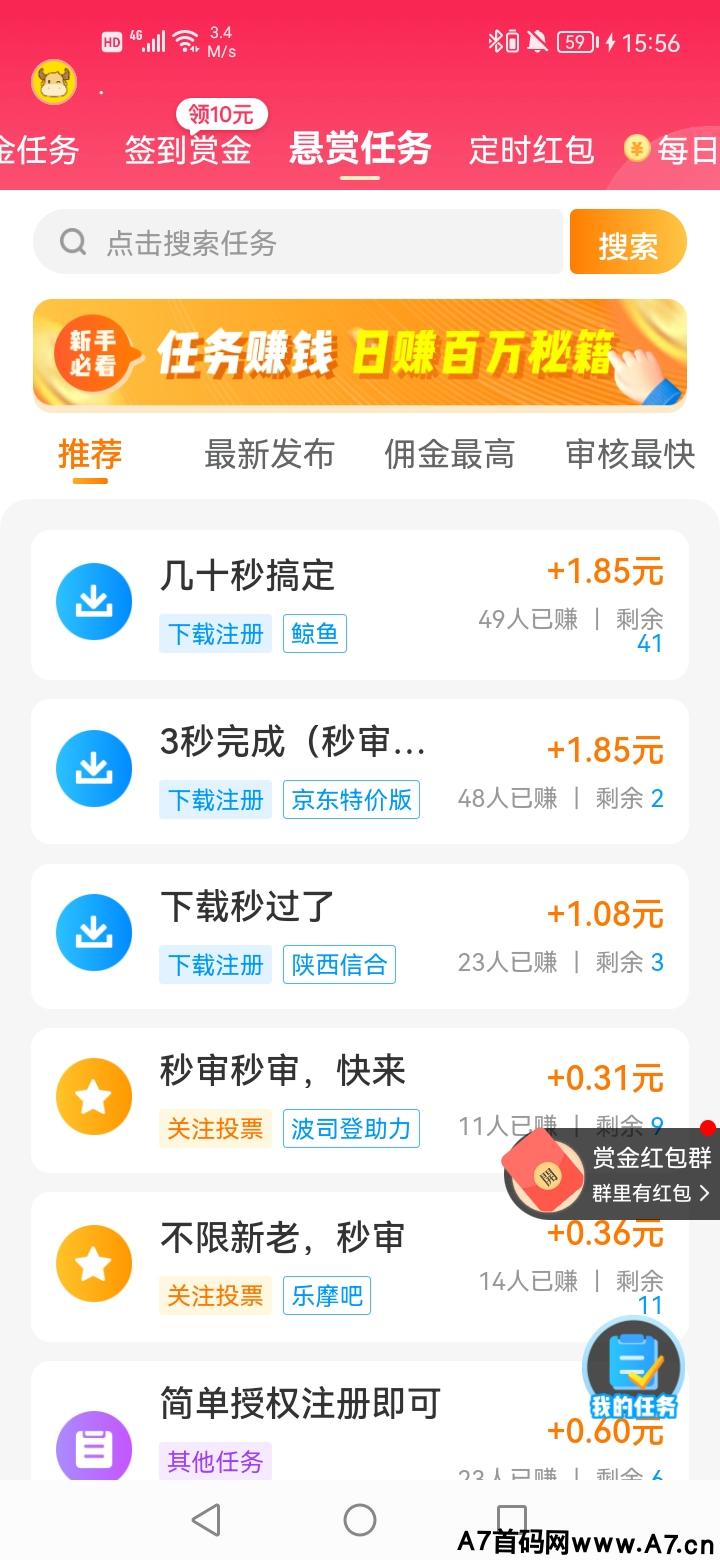Open the 不限新老，秒审 task
Image resolution: width=720 pixels, height=1560 pixels.
tap(300, 1265)
